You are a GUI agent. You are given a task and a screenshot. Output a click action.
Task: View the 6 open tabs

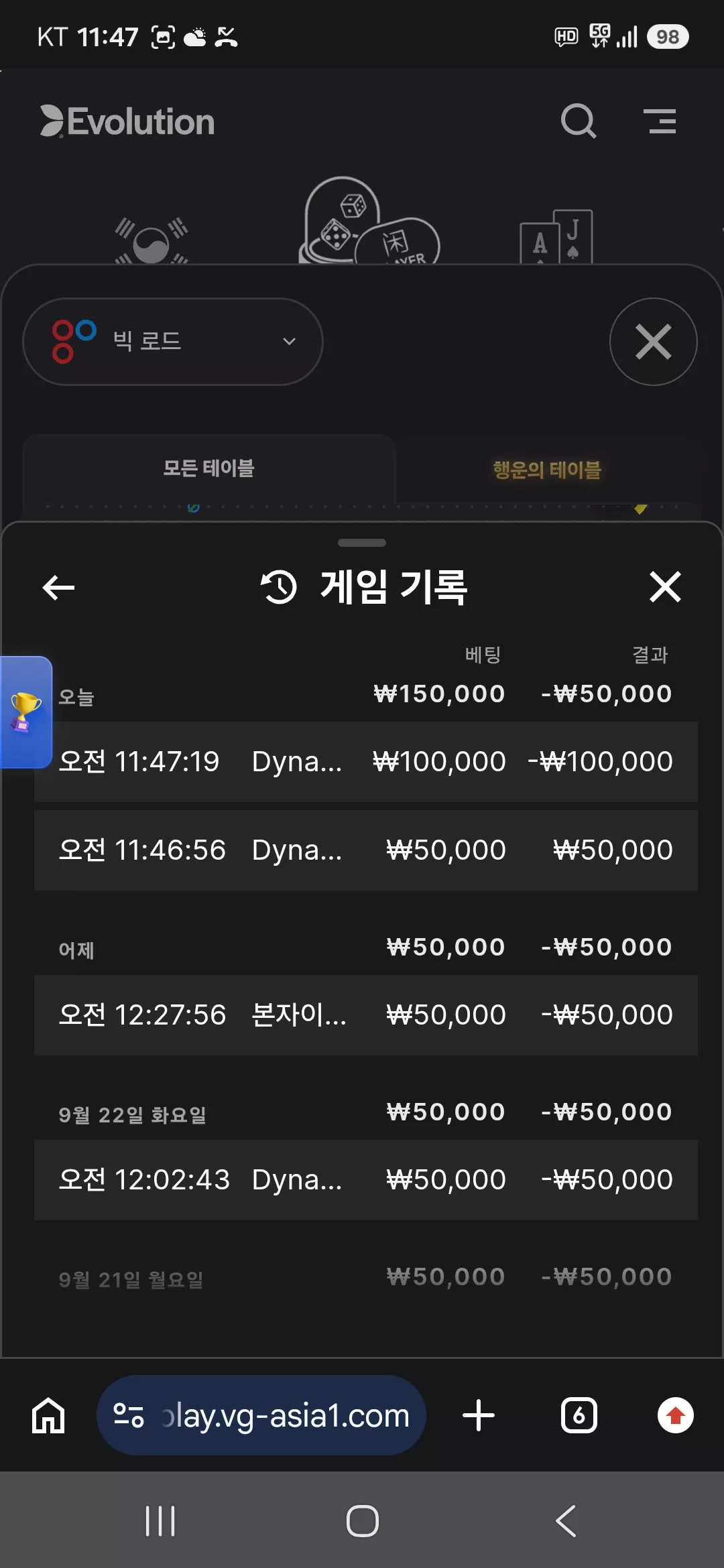click(x=579, y=1415)
